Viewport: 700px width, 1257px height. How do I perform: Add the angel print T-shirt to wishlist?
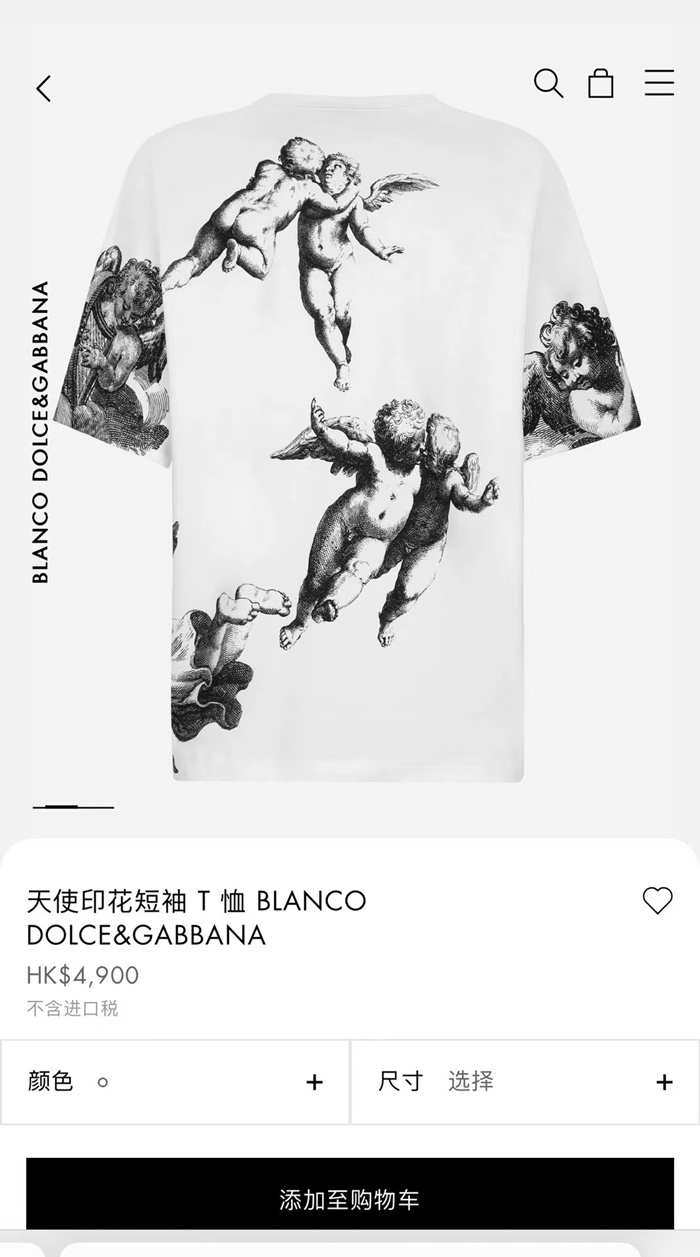(x=657, y=901)
